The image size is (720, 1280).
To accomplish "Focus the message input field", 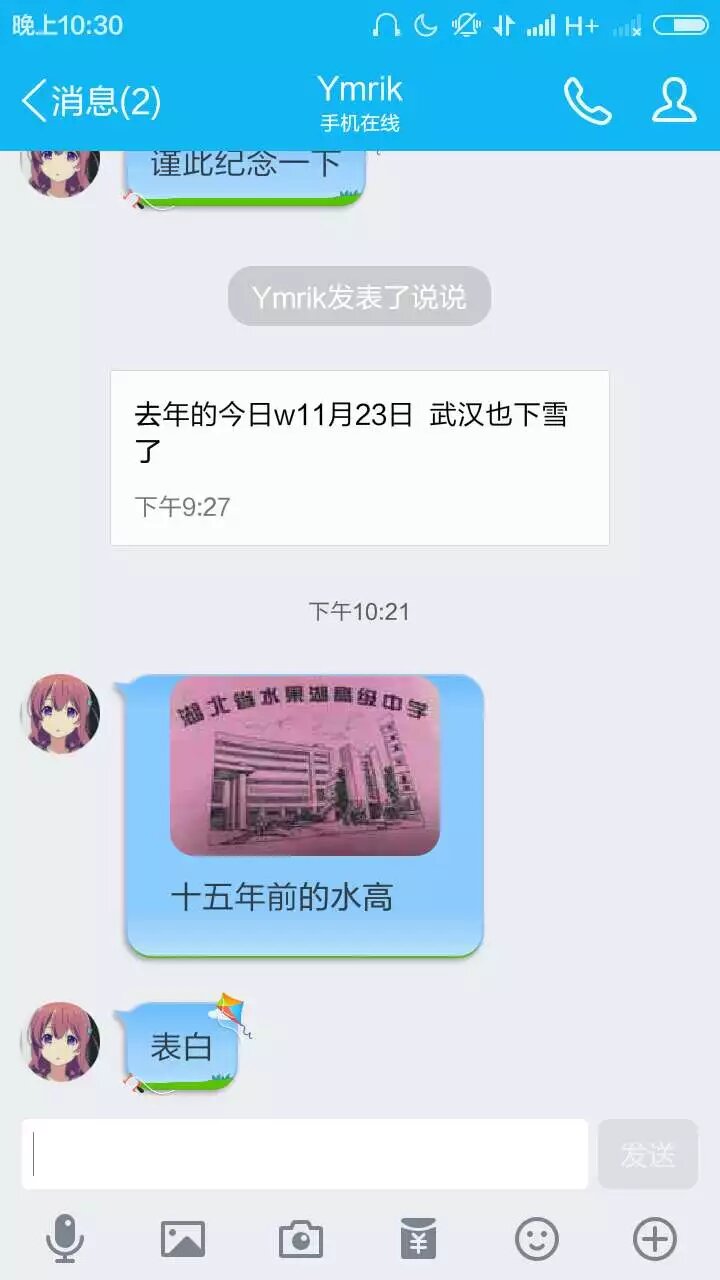I will (305, 1154).
